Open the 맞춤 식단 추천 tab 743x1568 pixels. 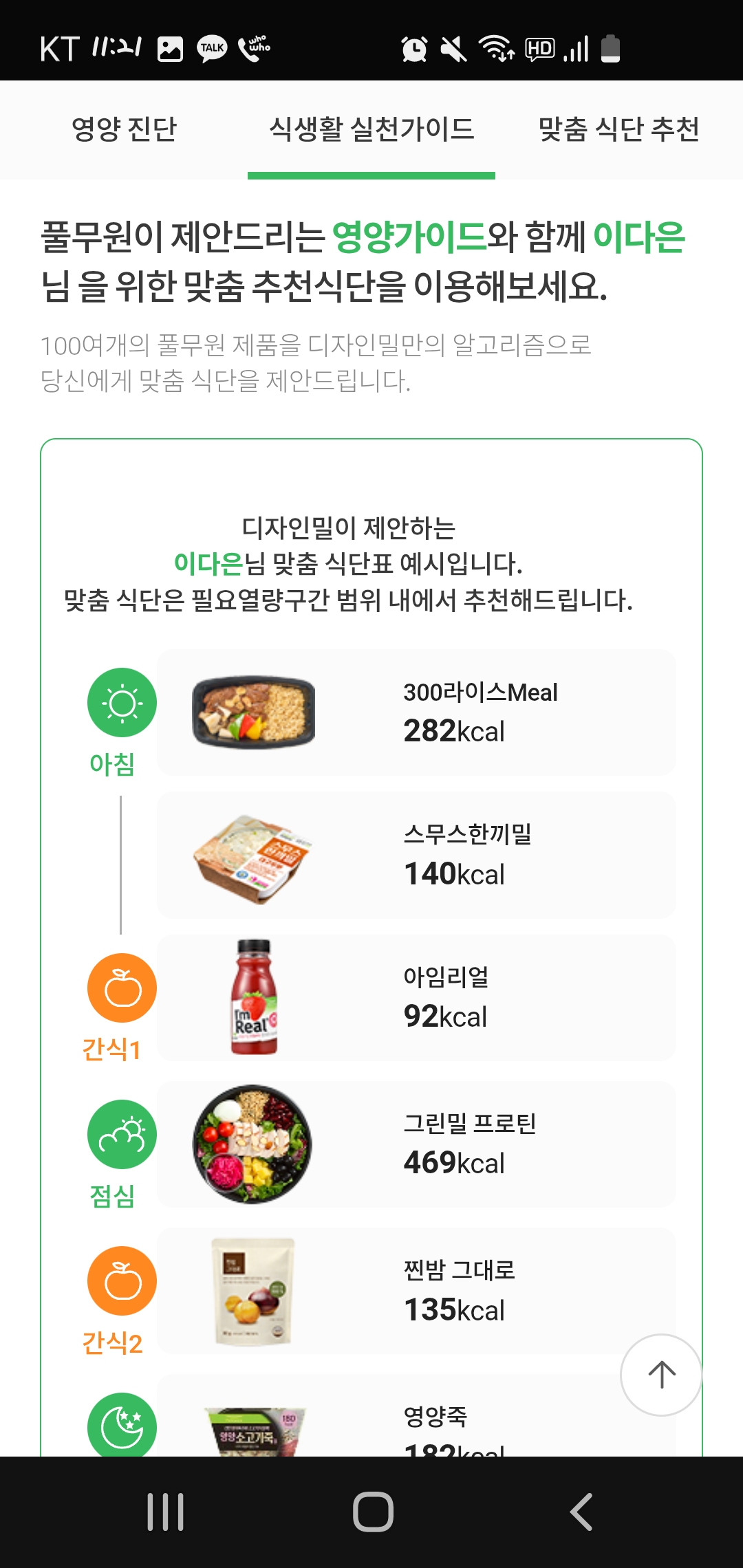click(x=618, y=129)
